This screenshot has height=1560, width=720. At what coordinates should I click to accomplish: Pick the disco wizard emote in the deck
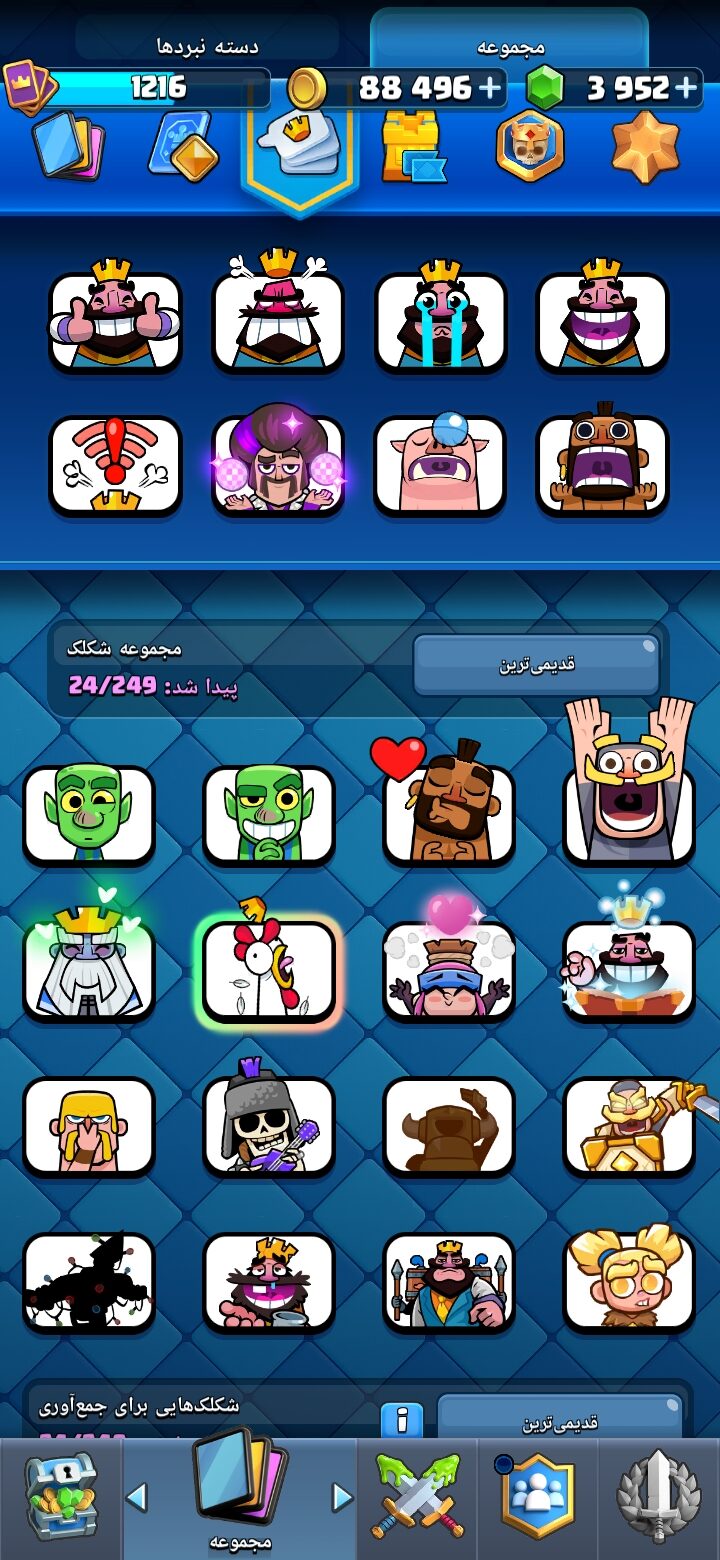tap(278, 460)
